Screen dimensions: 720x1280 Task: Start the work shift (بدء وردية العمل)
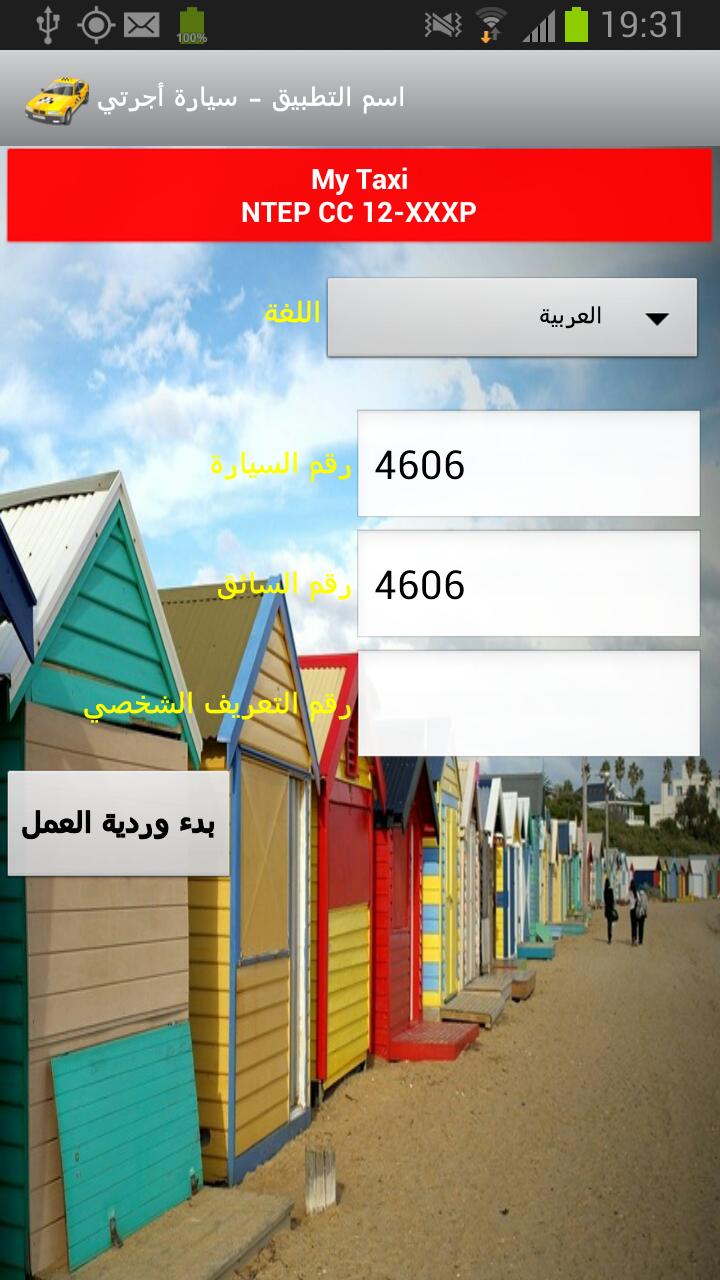coord(118,824)
